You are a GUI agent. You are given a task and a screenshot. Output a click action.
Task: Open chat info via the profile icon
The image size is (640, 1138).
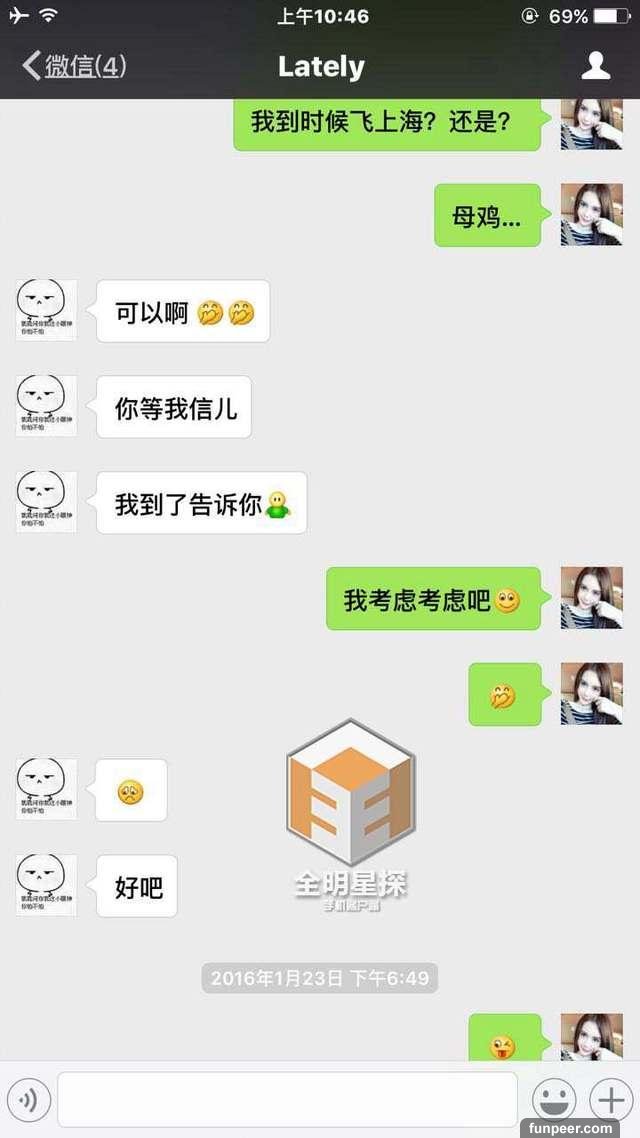596,66
